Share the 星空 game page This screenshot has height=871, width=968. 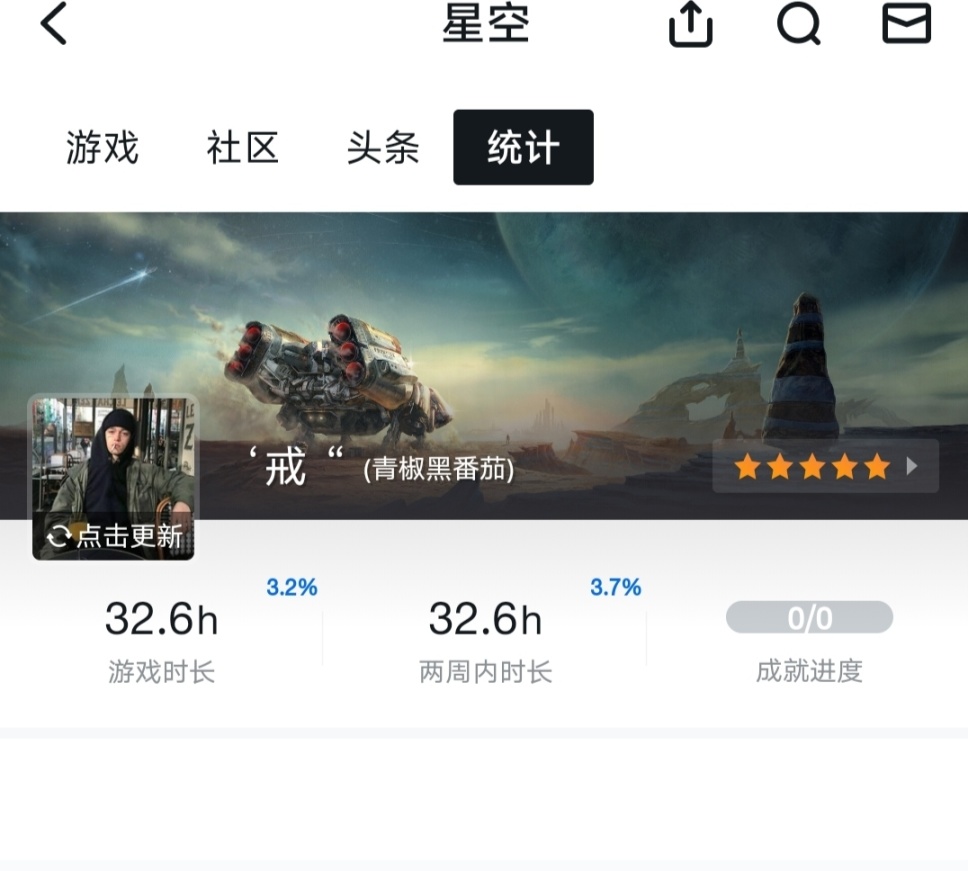tap(690, 24)
